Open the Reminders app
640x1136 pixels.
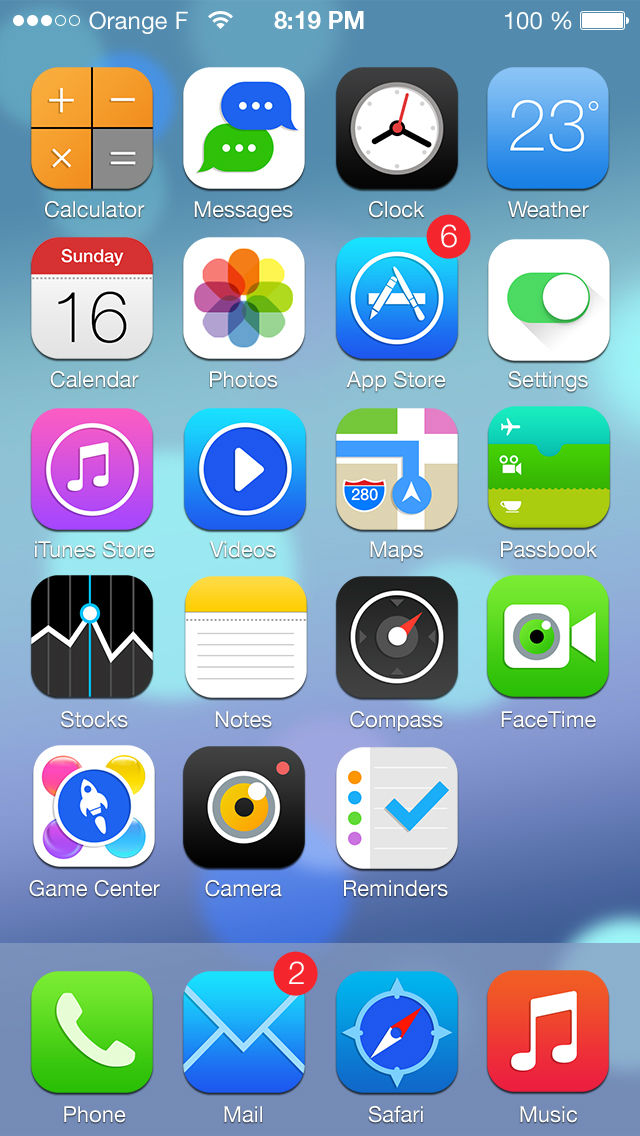pos(396,807)
